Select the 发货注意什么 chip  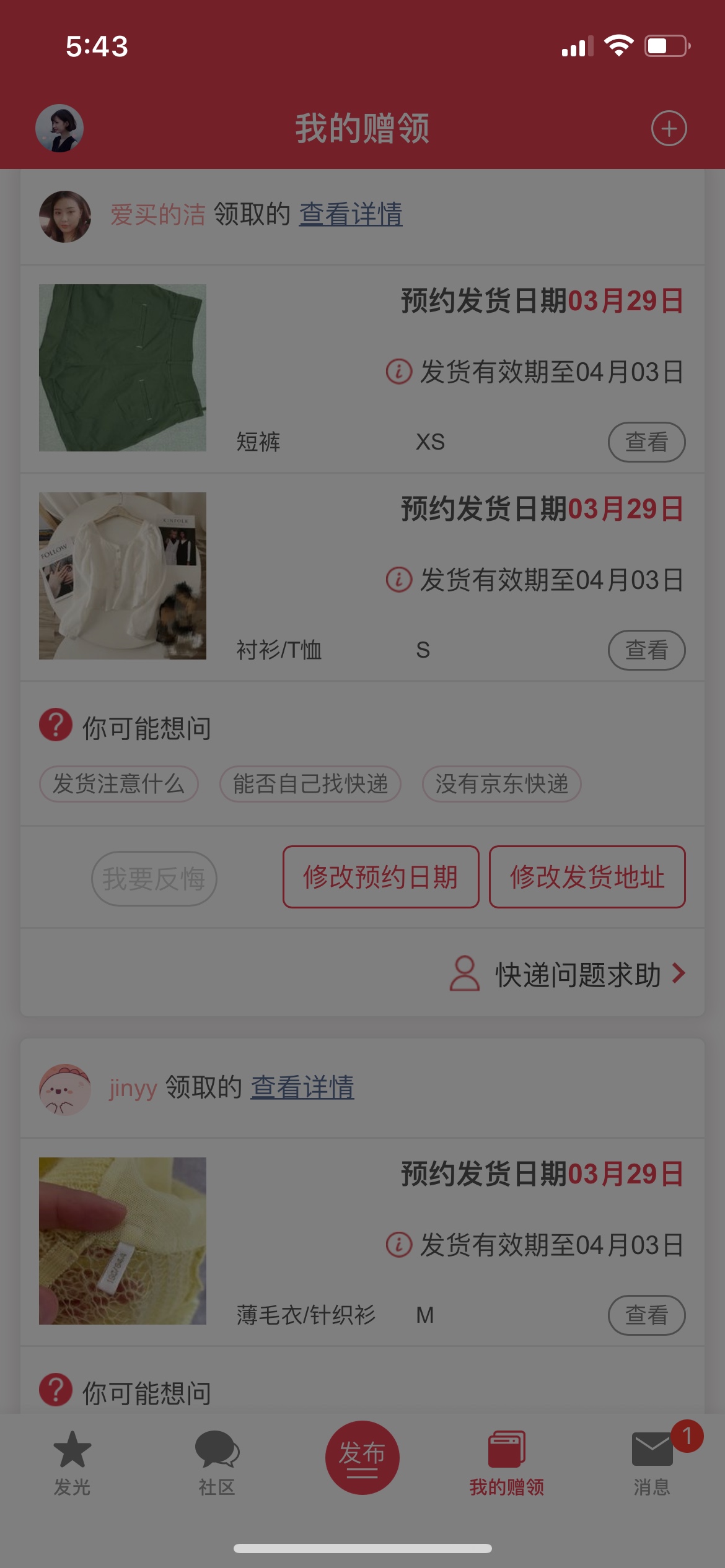pyautogui.click(x=119, y=784)
